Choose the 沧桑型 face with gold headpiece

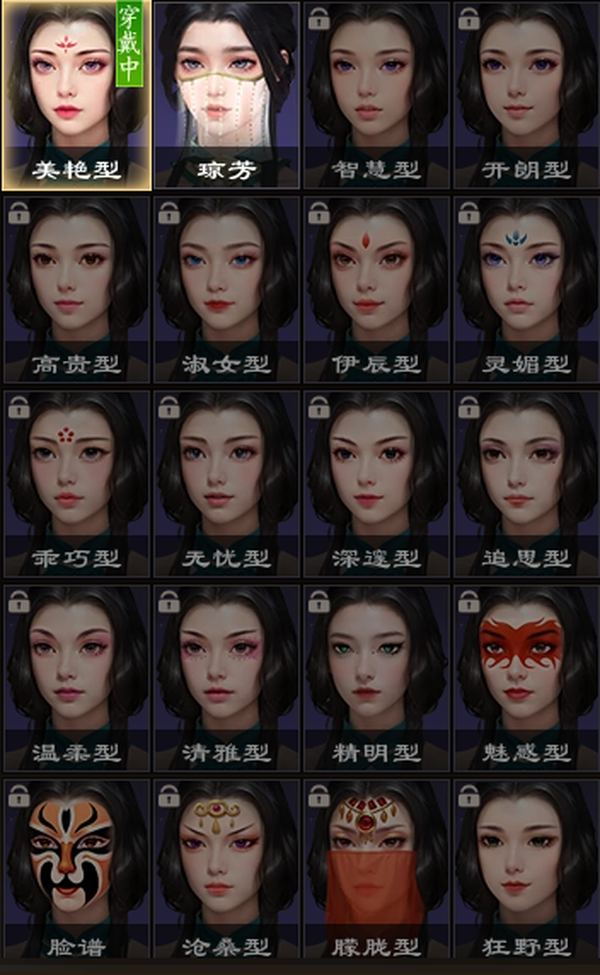(x=226, y=869)
